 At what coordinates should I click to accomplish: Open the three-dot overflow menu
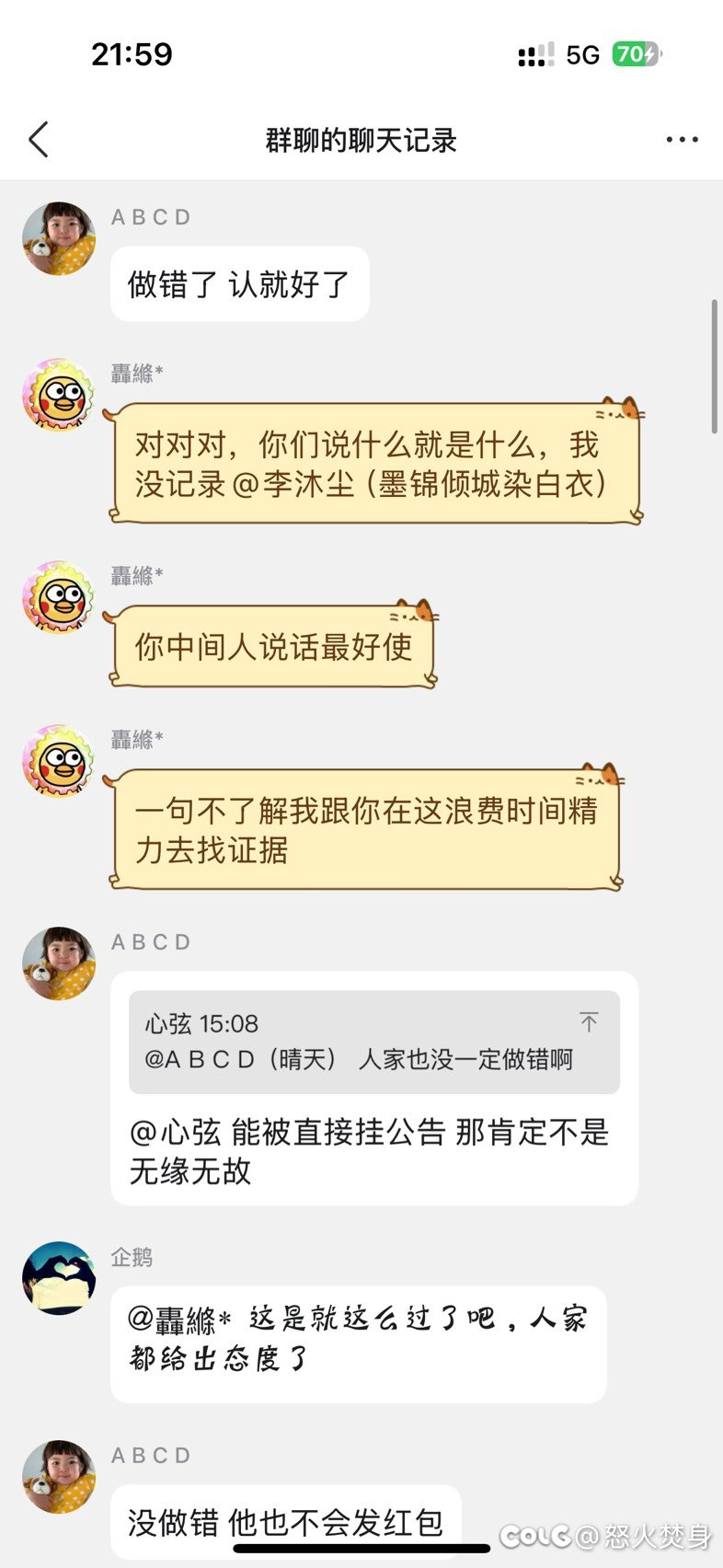682,140
